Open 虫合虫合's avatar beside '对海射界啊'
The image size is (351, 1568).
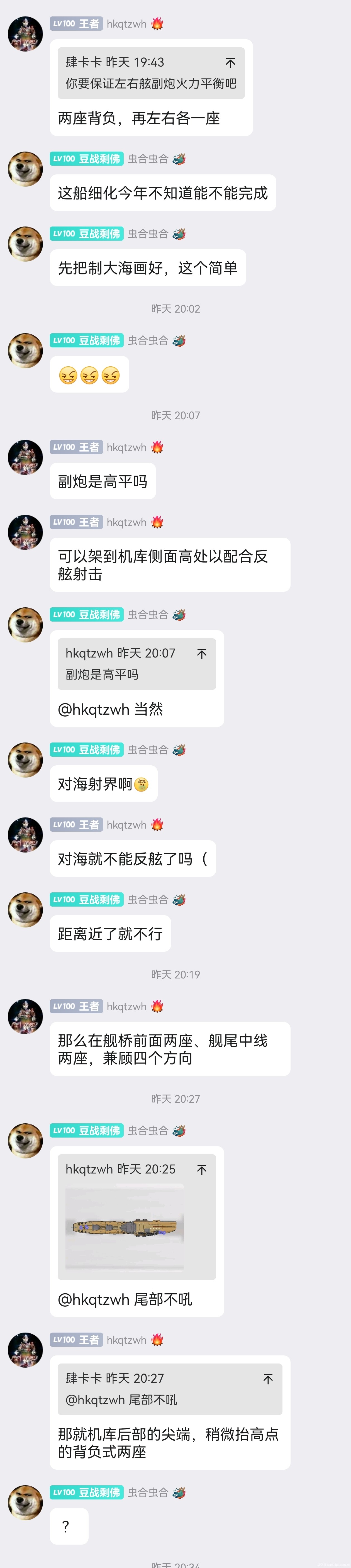pos(25,760)
